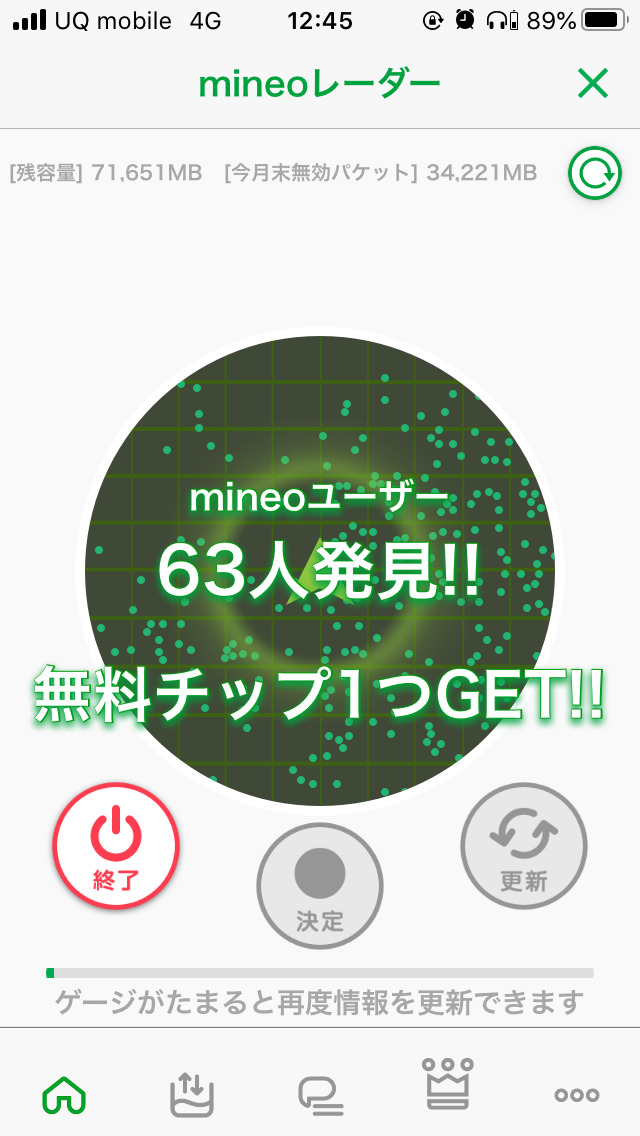Open the more options tab
This screenshot has height=1136, width=640.
577,1094
